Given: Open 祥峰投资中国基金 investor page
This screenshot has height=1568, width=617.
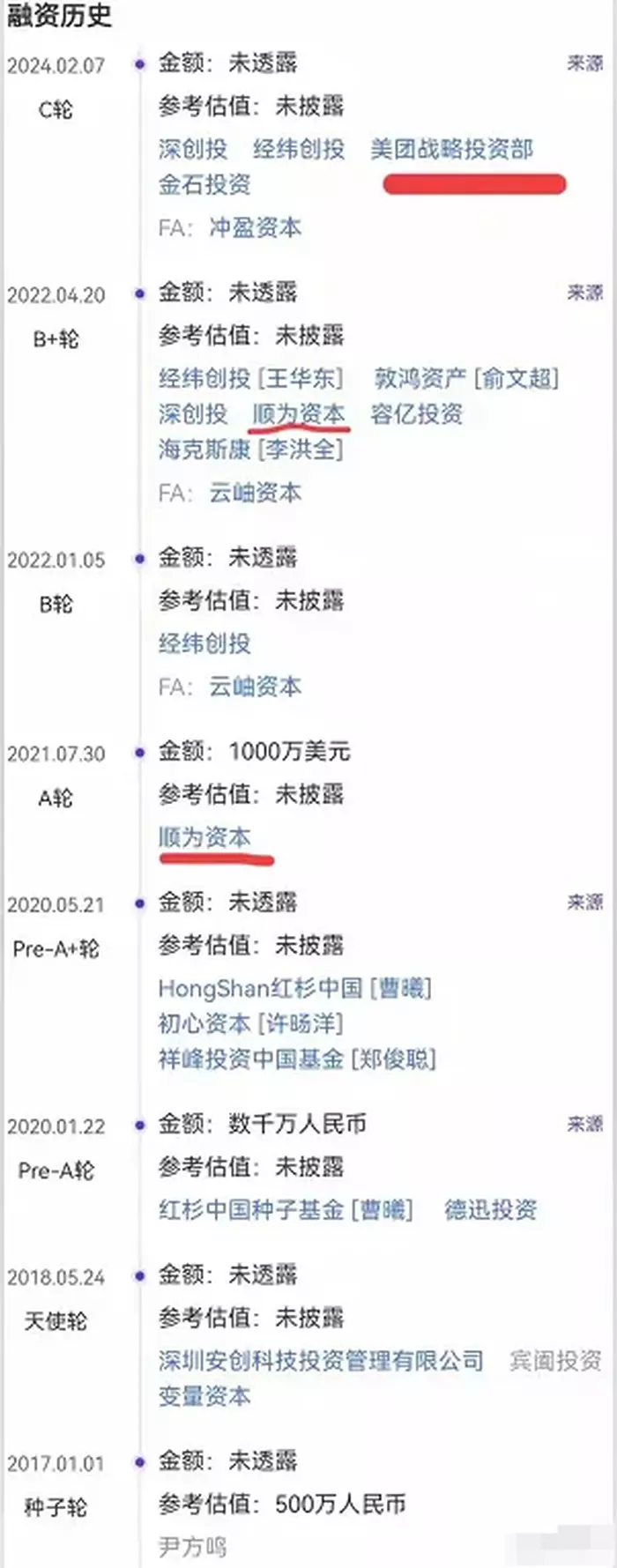Looking at the screenshot, I should click(x=251, y=1059).
